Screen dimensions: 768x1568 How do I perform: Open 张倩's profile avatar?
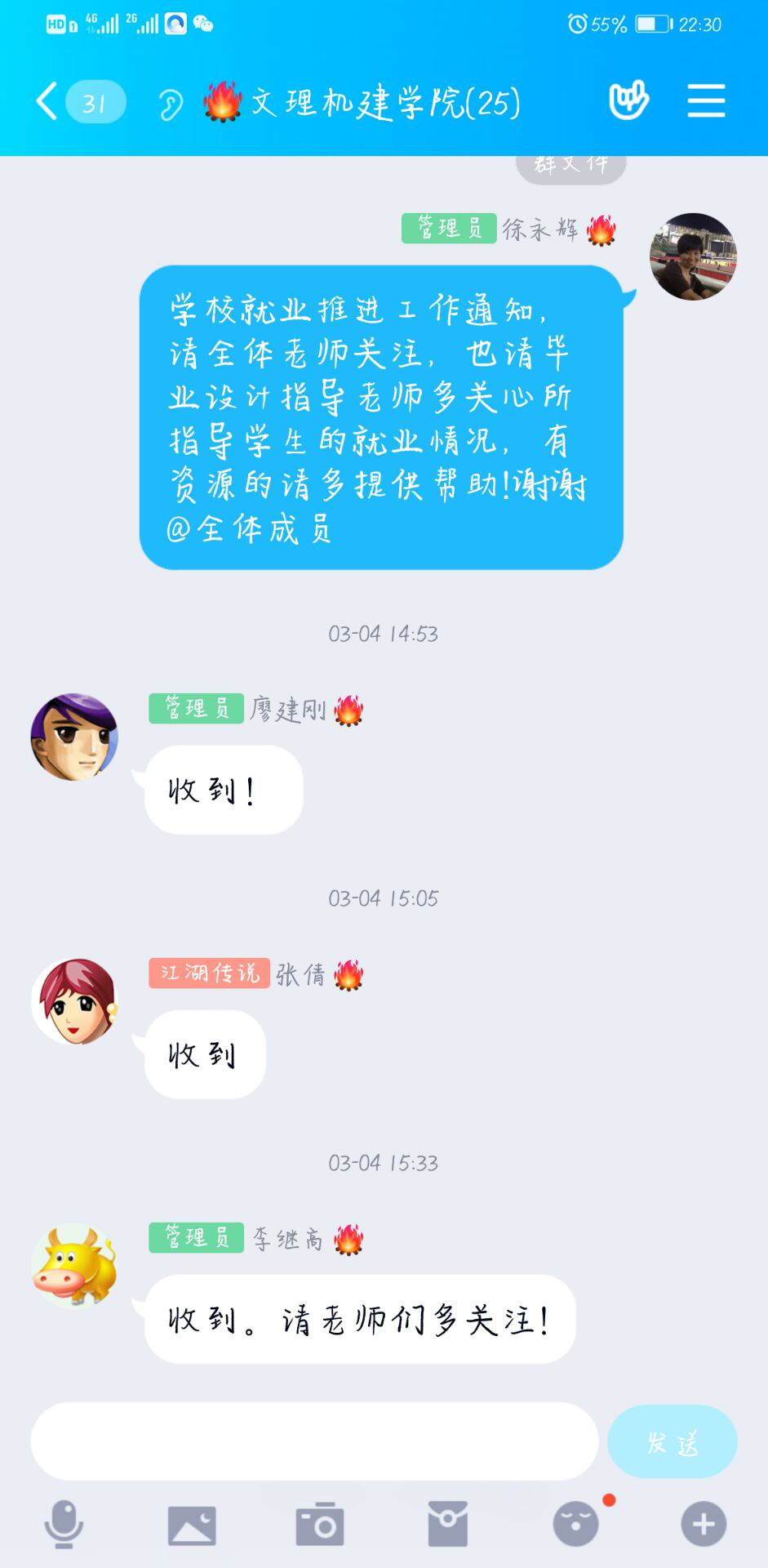click(x=74, y=1001)
